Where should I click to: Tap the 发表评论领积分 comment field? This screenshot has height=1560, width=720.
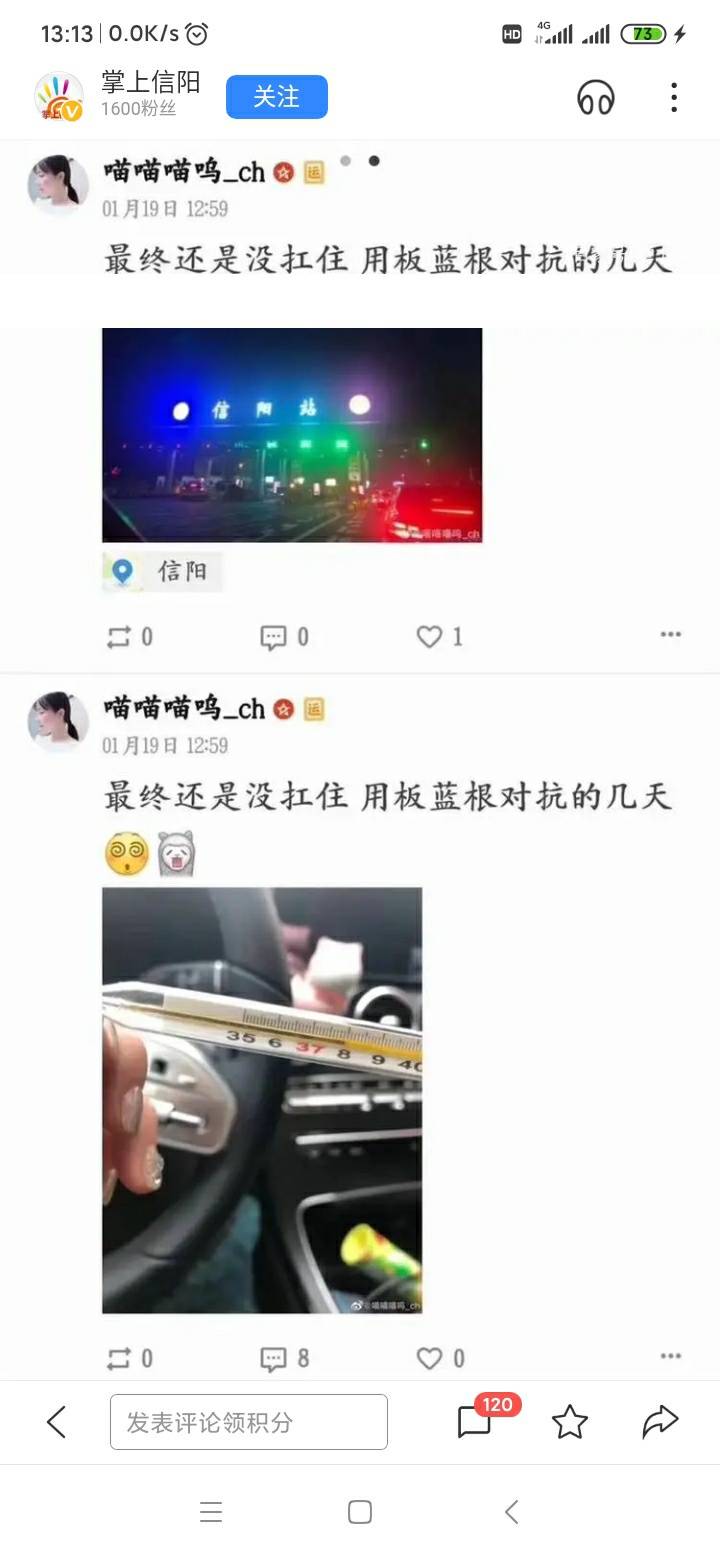(249, 1422)
